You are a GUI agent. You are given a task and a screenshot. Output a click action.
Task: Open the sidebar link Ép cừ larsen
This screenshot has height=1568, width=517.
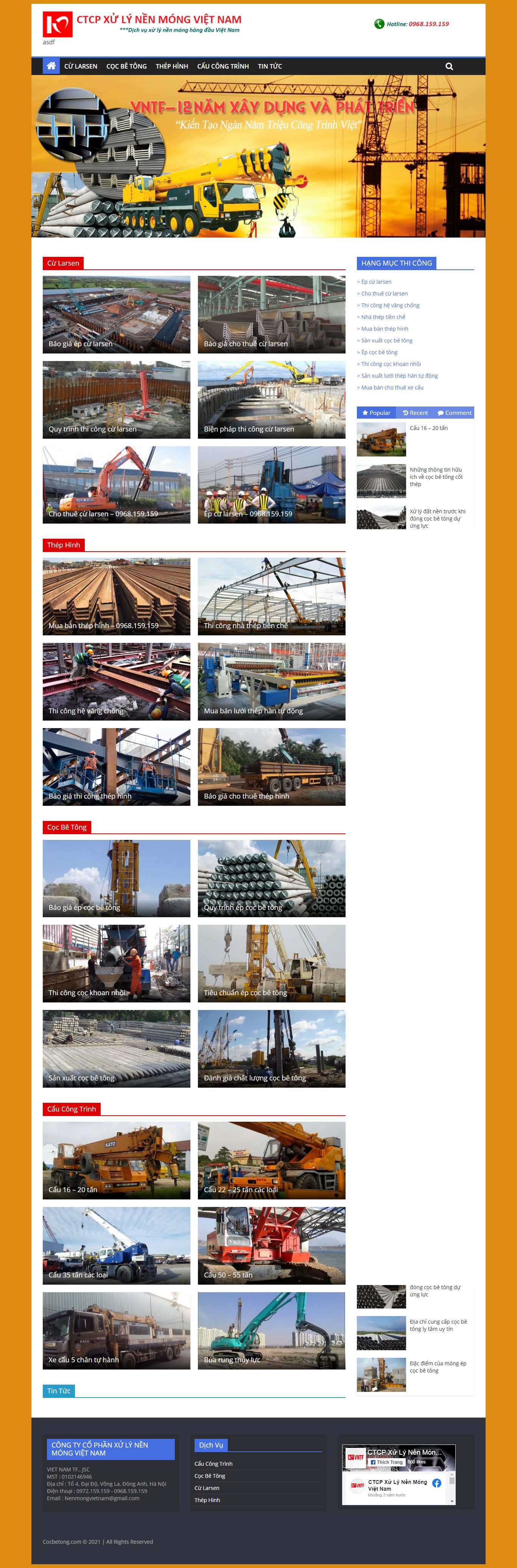pos(376,282)
